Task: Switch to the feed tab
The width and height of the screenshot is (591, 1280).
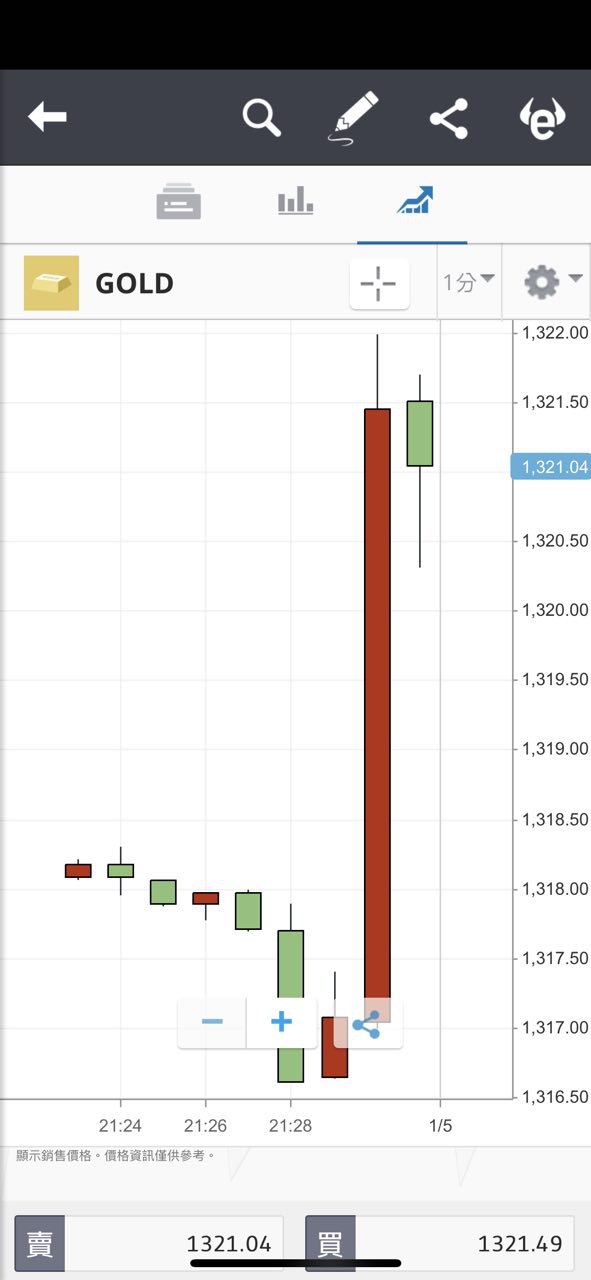Action: pos(179,201)
